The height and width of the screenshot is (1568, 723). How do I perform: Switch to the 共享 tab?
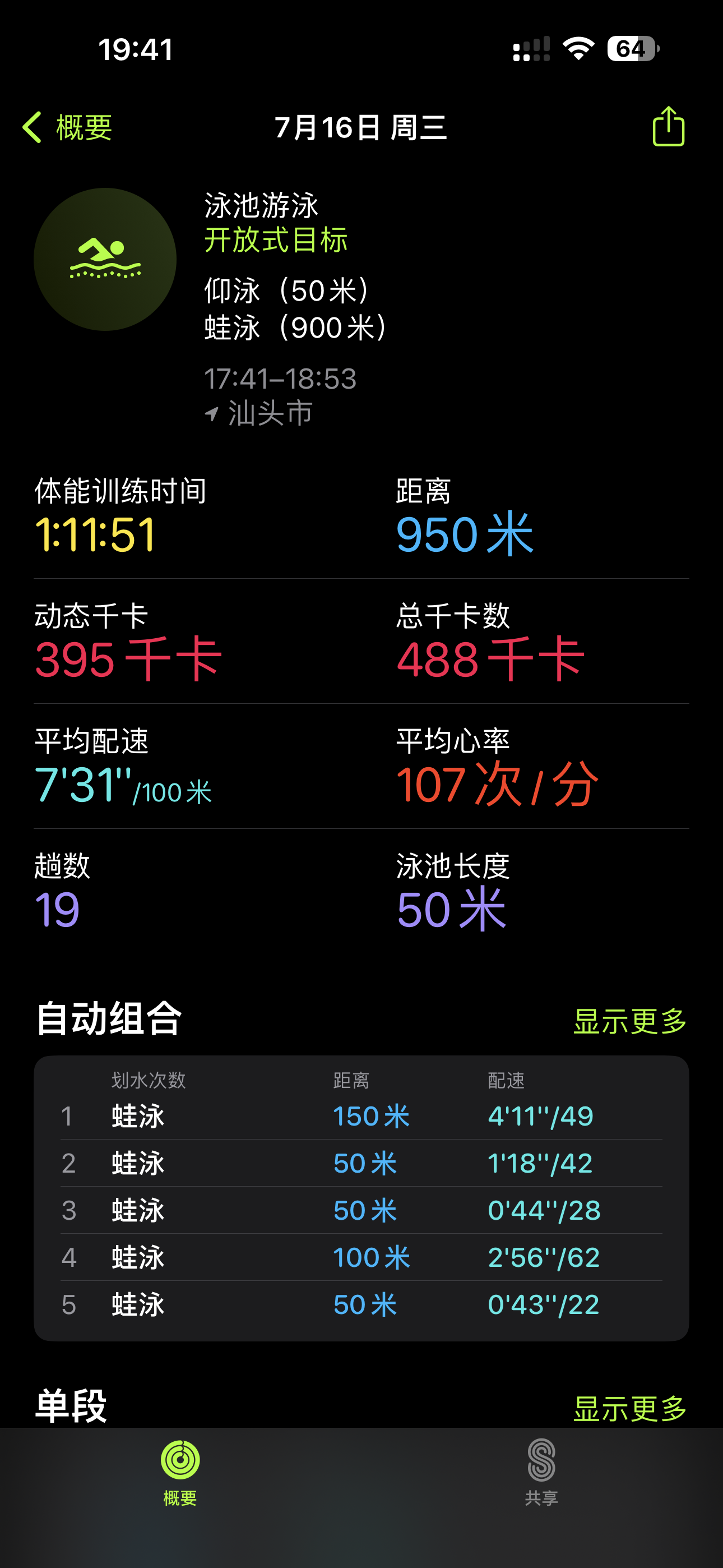541,1472
